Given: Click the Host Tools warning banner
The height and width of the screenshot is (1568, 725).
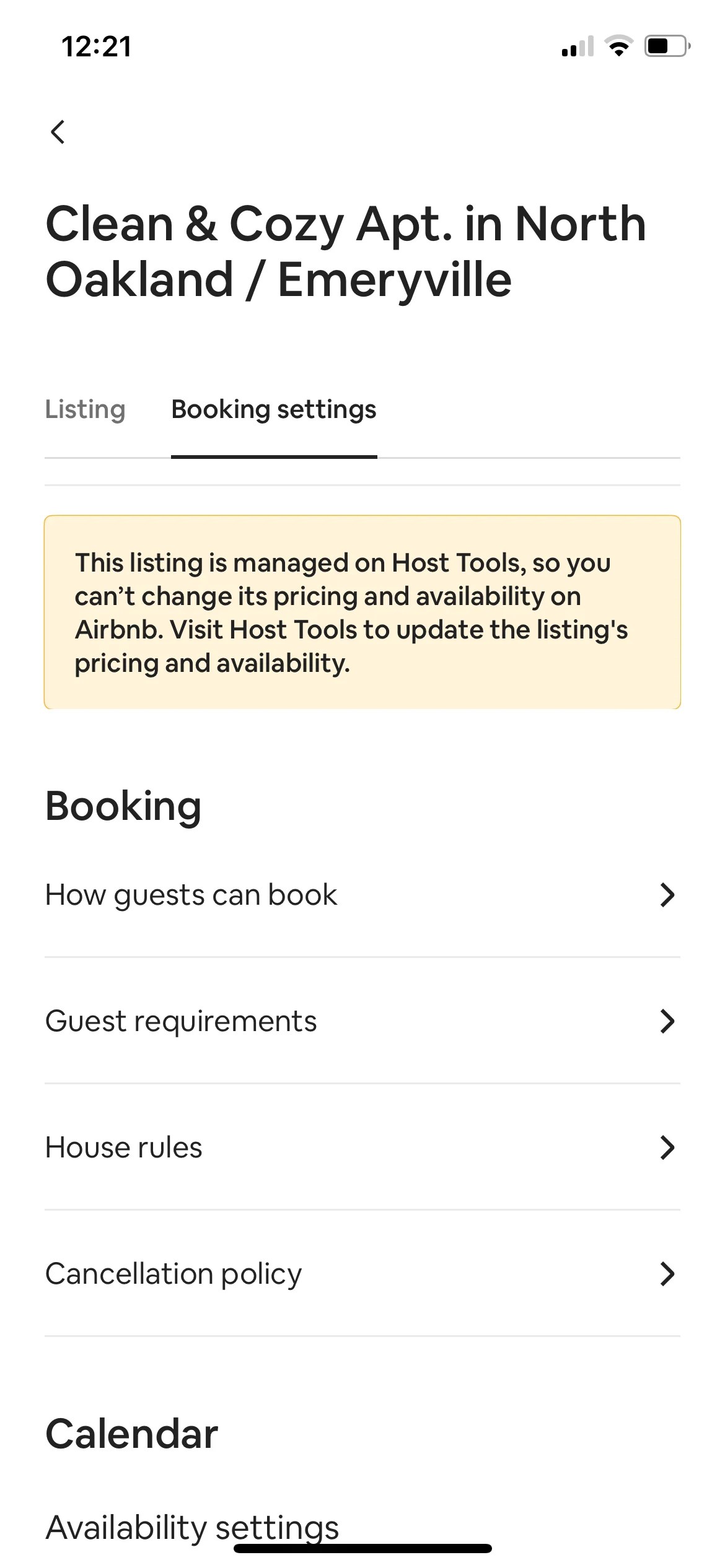Looking at the screenshot, I should point(362,612).
